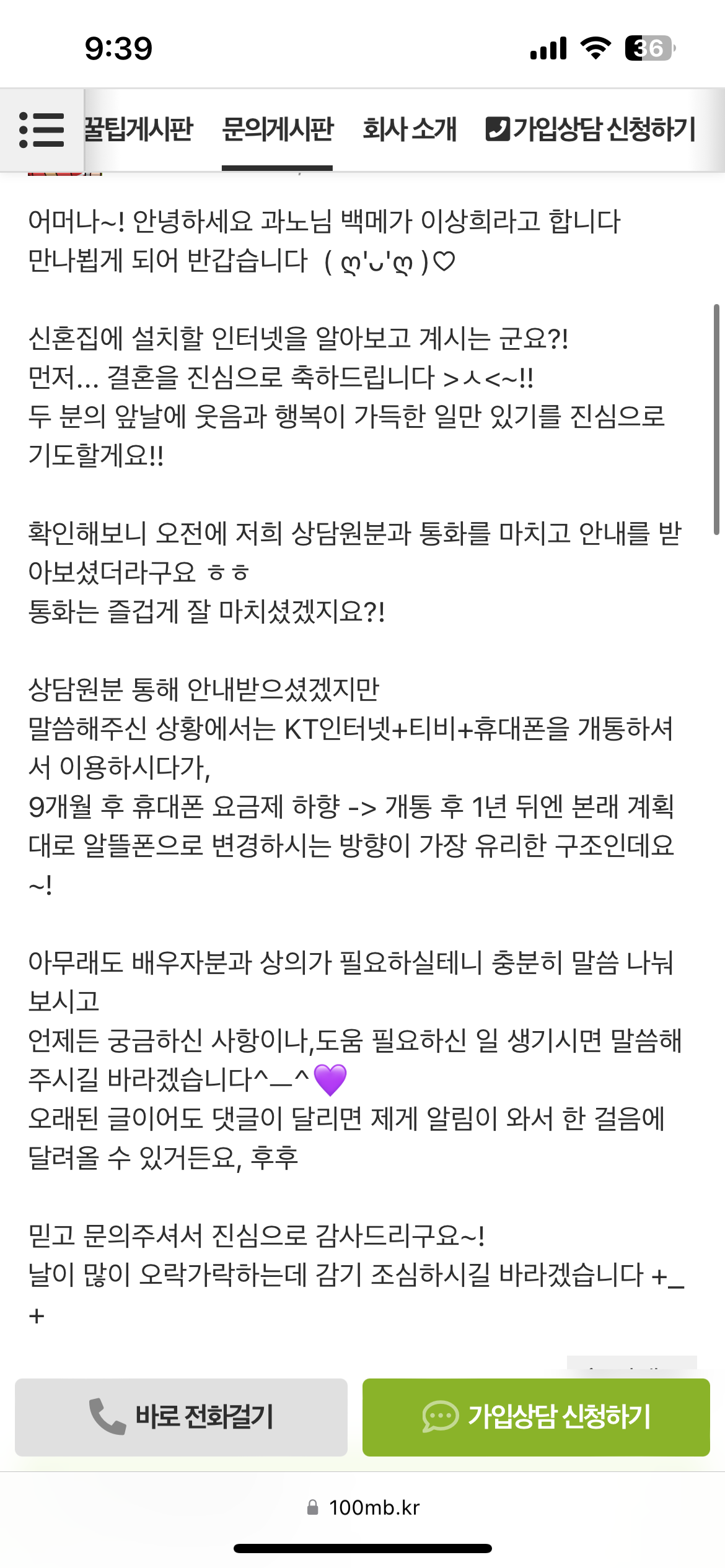Tap the 바로 전화걸기 call button
Viewport: 725px width, 1568px height.
point(181,1417)
